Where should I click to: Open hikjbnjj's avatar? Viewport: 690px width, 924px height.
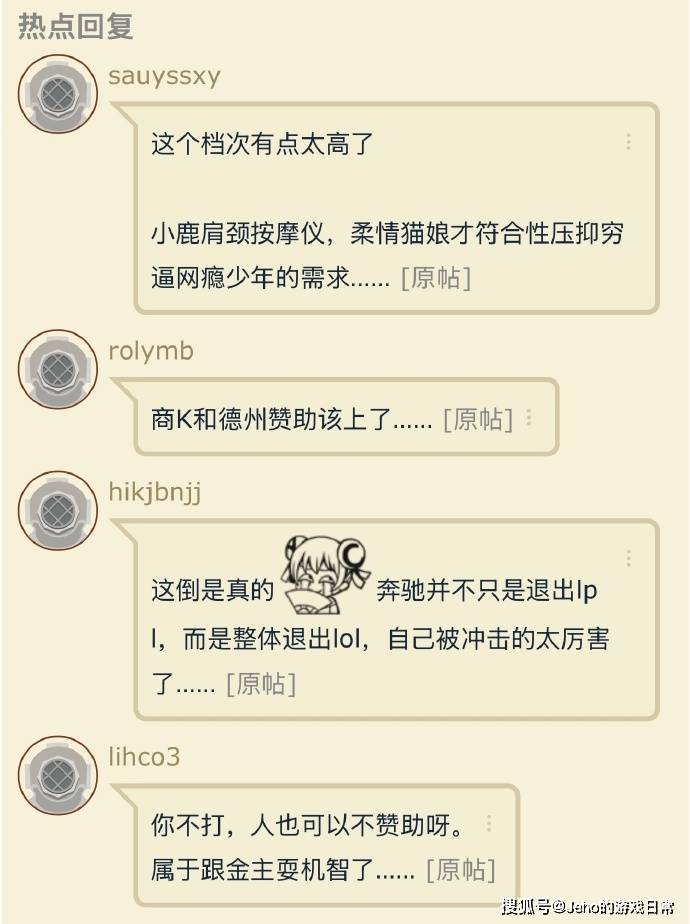(x=57, y=510)
